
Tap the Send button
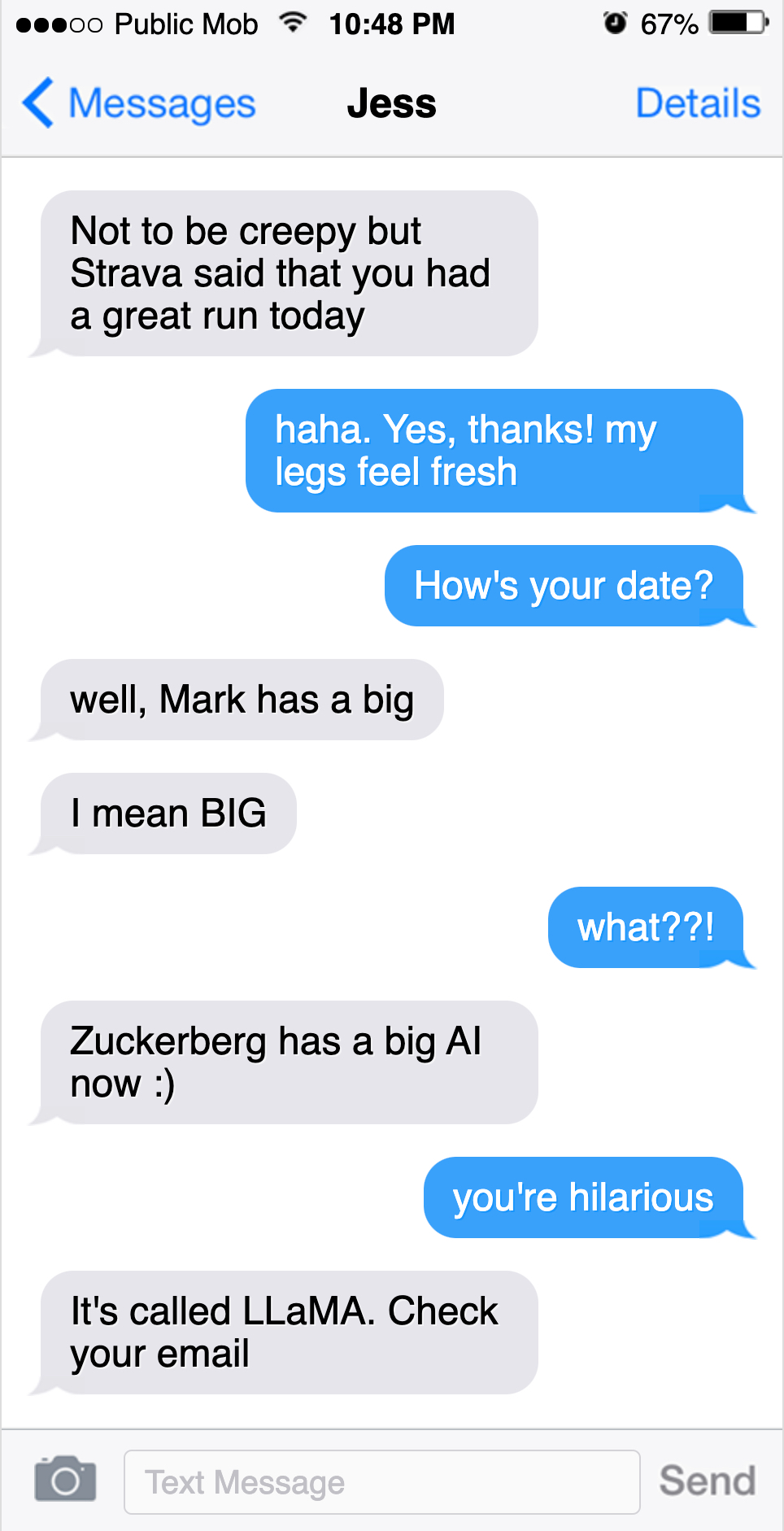coord(707,1481)
